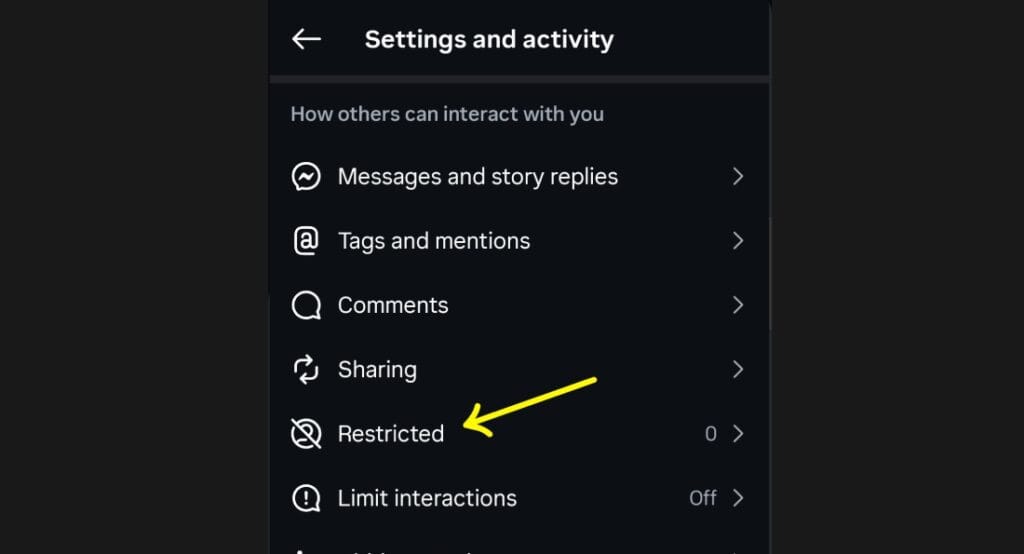Go back using the back arrow

(x=306, y=39)
